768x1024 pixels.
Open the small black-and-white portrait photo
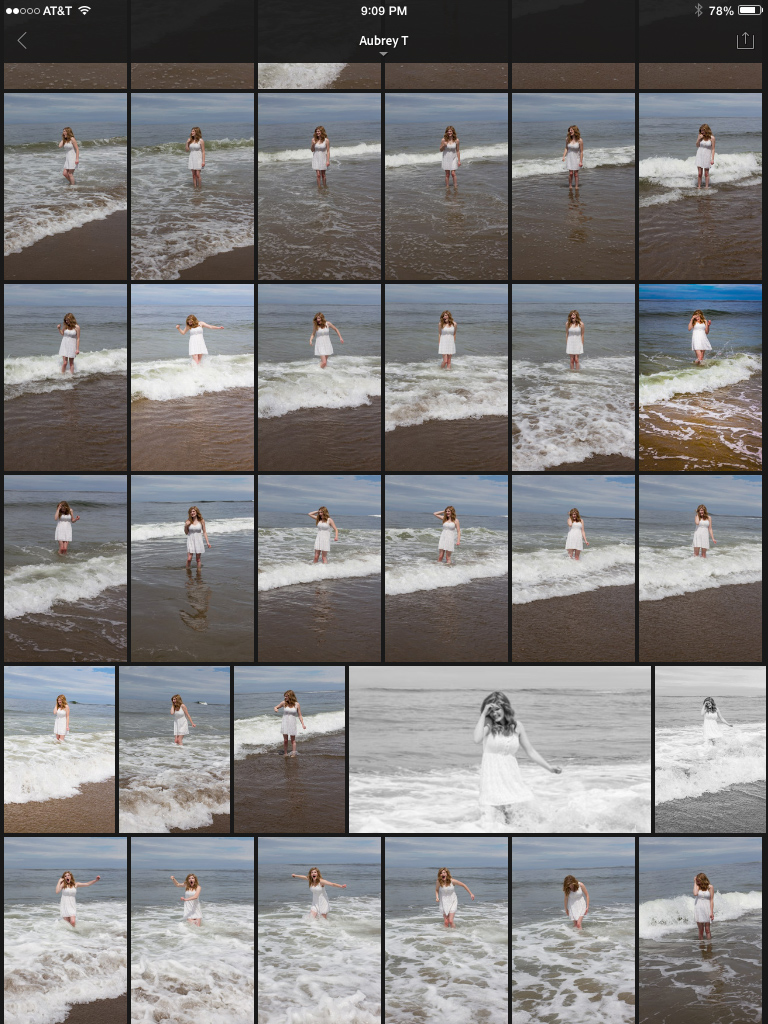point(710,749)
